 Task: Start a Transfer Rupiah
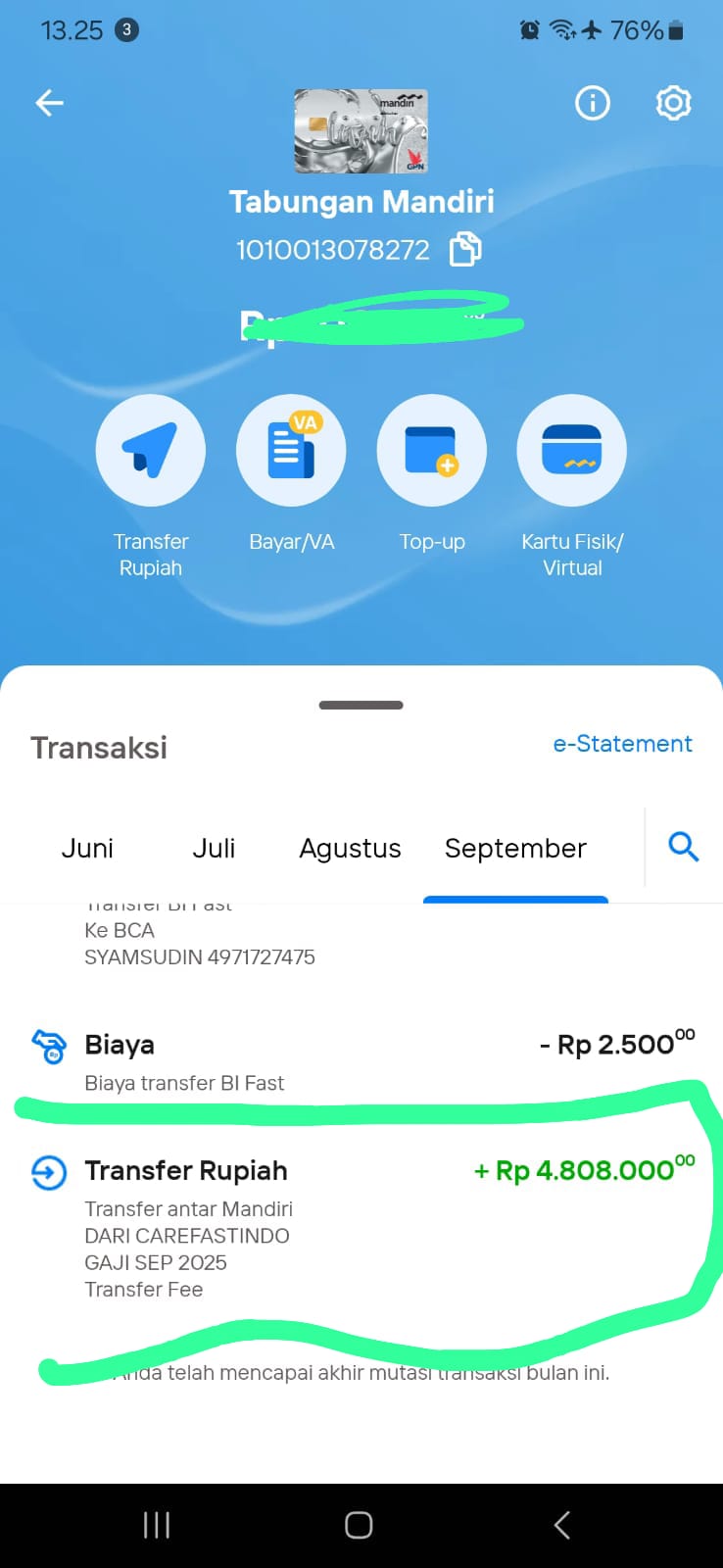(x=150, y=450)
